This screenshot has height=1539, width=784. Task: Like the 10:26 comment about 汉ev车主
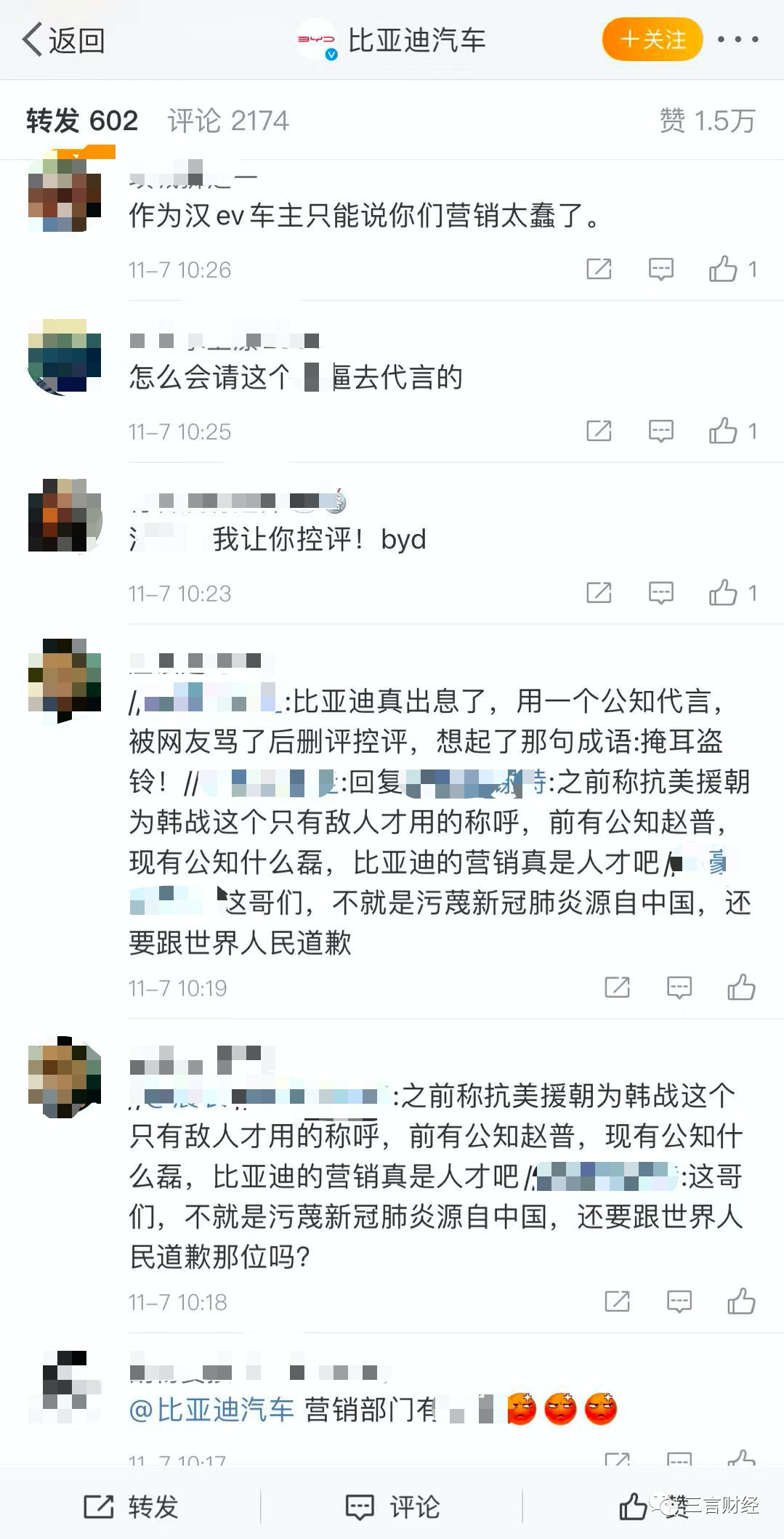click(732, 270)
